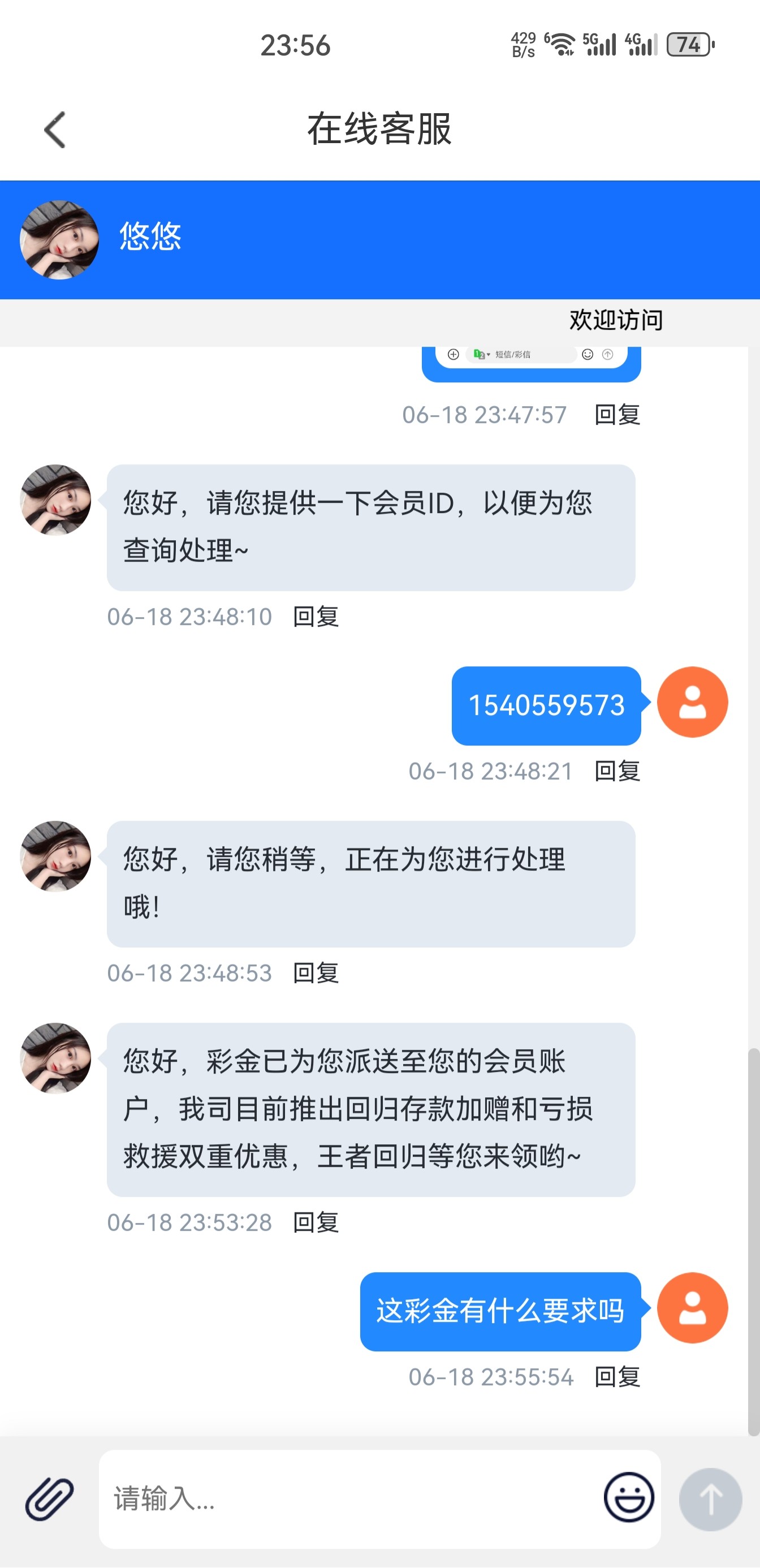
Task: Reply to the message sent at 23:48:53
Action: [x=315, y=973]
